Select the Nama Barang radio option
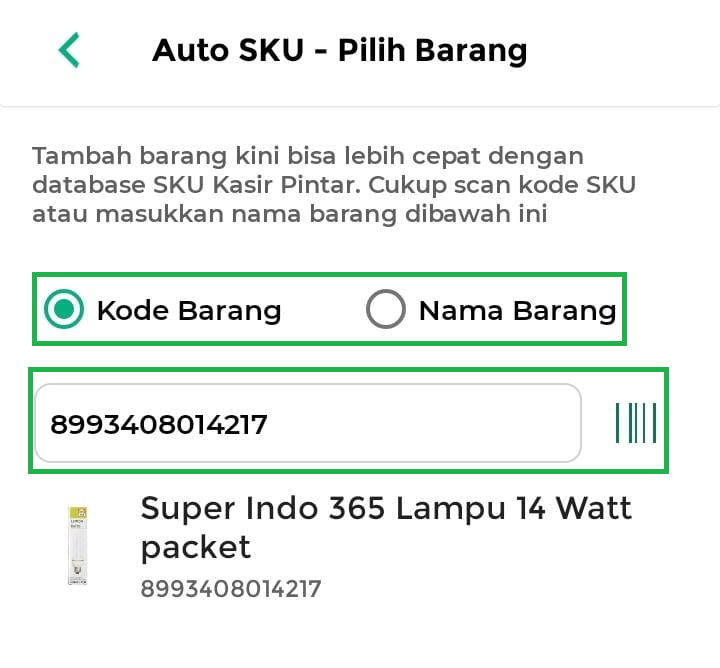 coord(386,310)
